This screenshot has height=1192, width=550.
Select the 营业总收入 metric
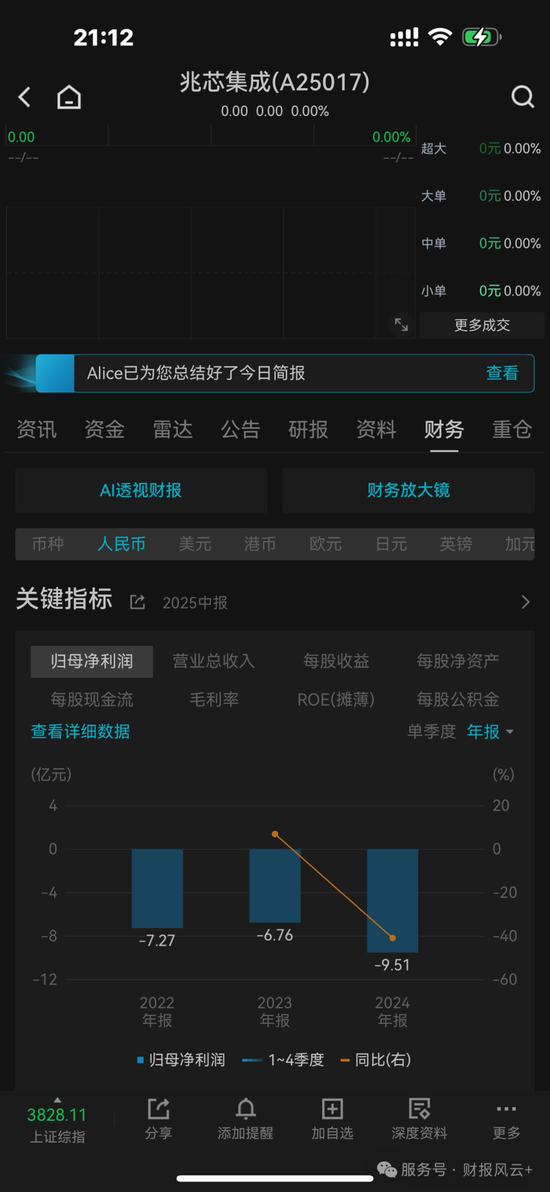pos(214,661)
